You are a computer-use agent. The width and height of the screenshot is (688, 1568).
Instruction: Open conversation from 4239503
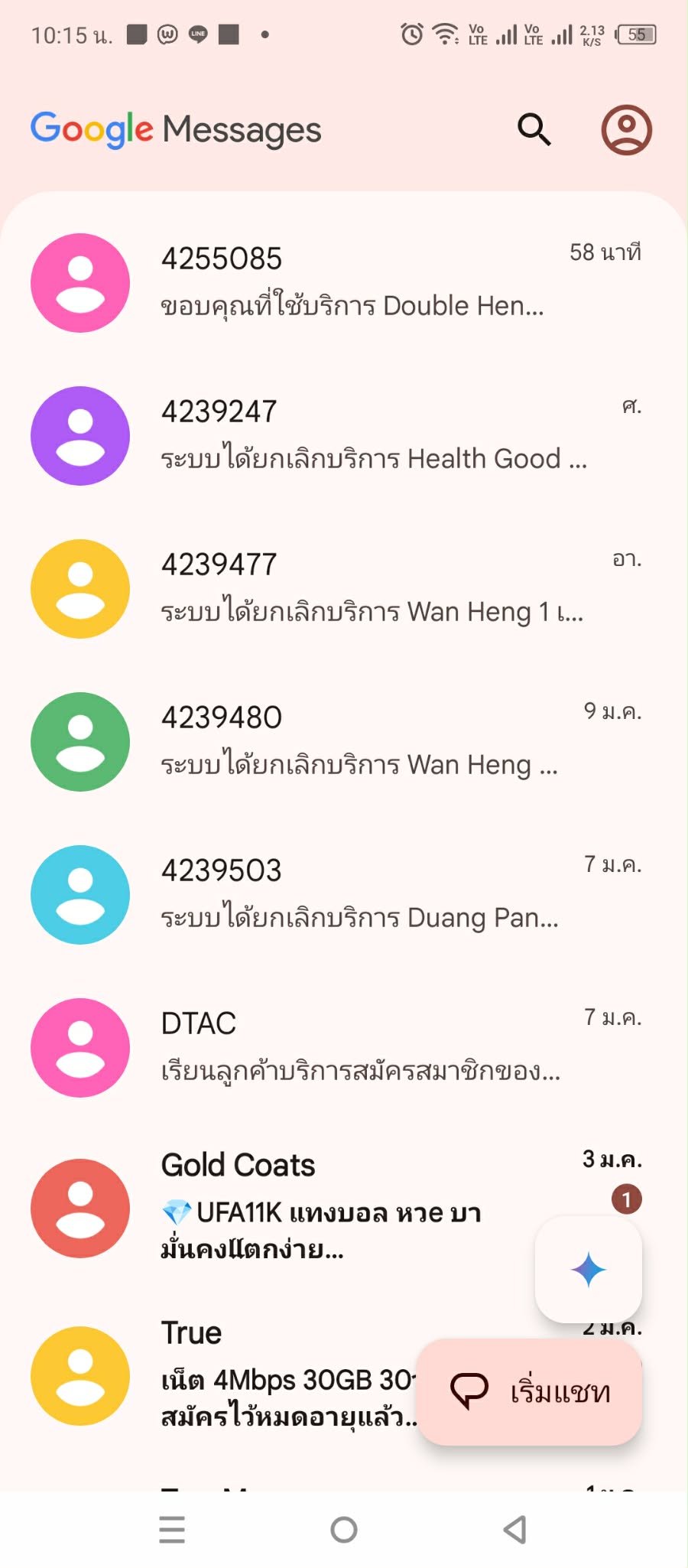[x=344, y=894]
